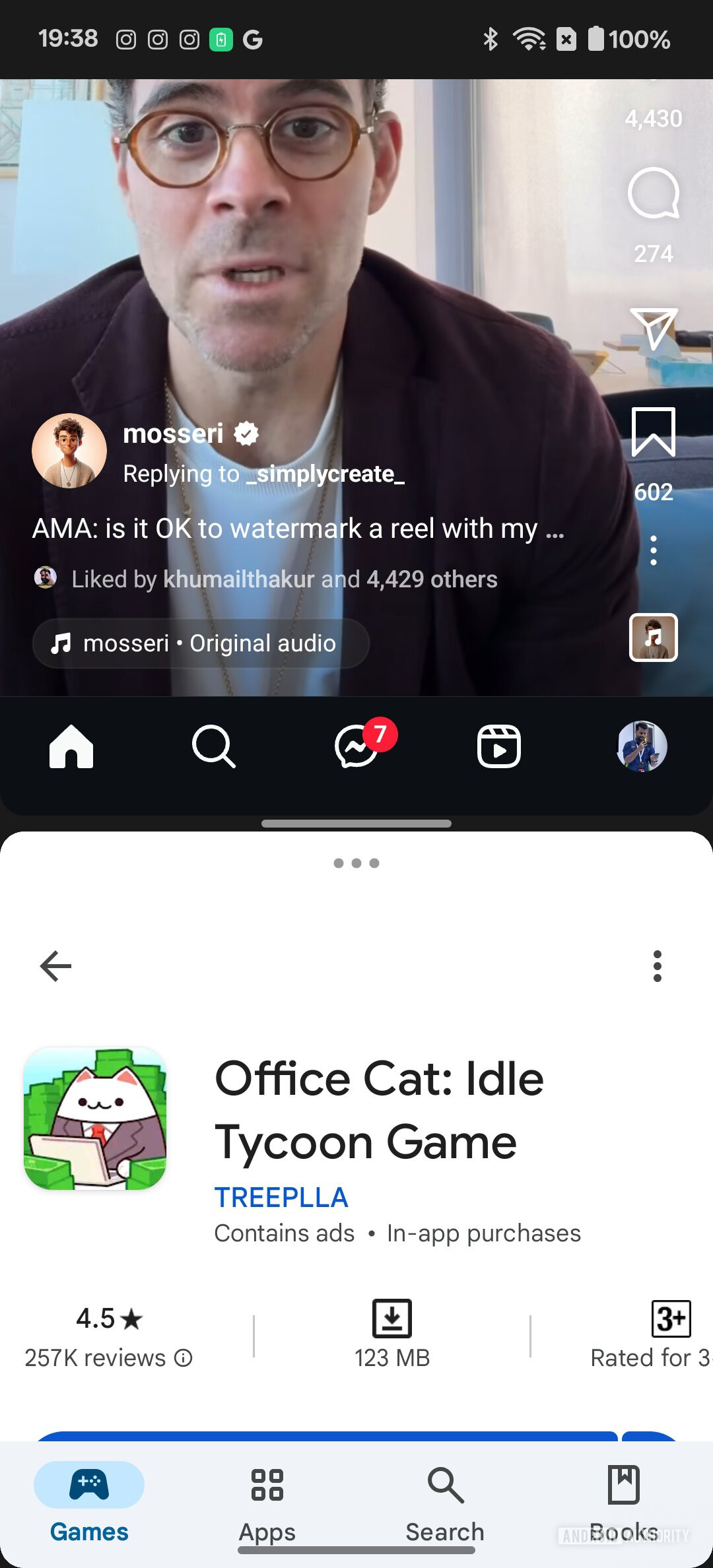Switch to Instagram Reels tab
Image resolution: width=713 pixels, height=1568 pixels.
pyautogui.click(x=499, y=747)
